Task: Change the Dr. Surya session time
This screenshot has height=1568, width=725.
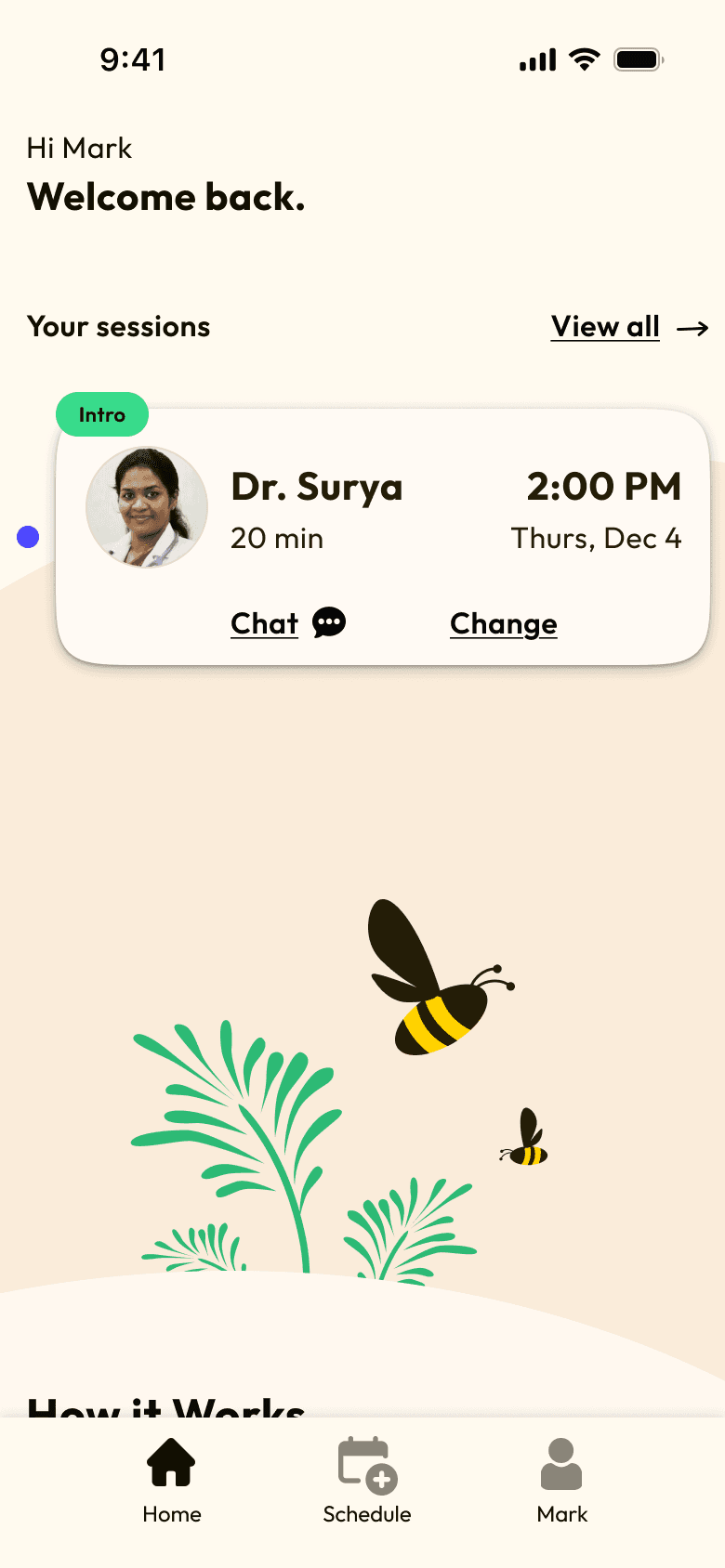Action: pyautogui.click(x=504, y=624)
